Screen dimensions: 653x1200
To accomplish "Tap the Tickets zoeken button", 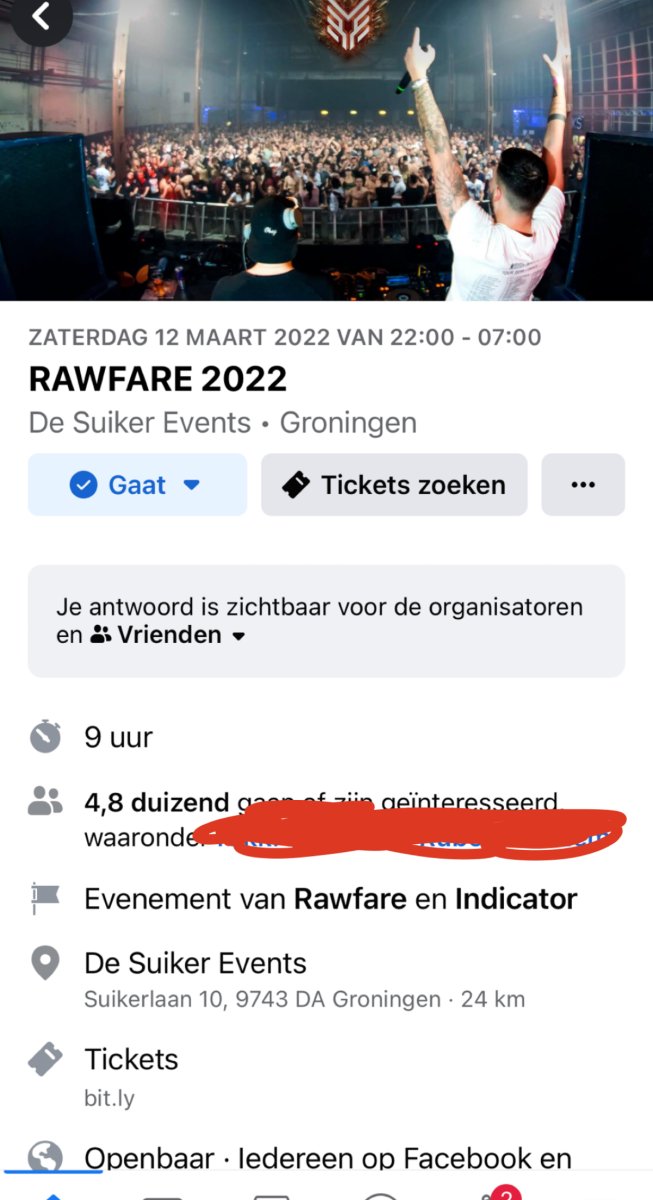I will [x=394, y=485].
